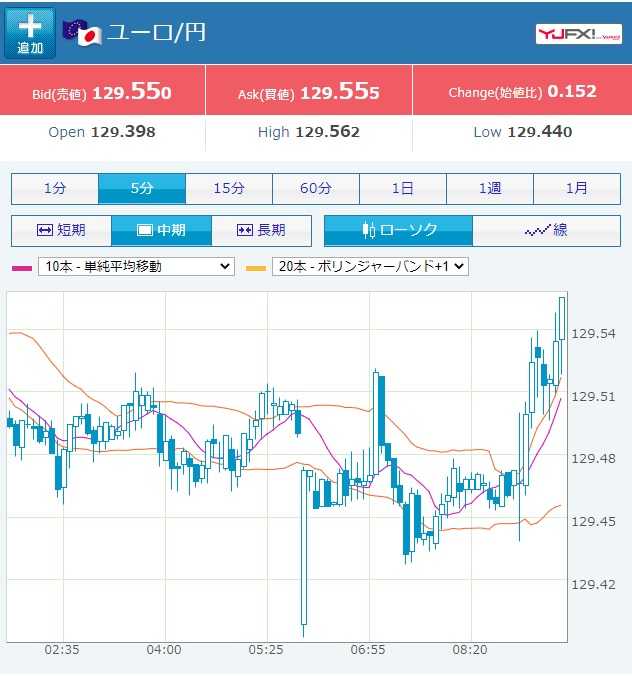Image resolution: width=632 pixels, height=676 pixels.
Task: Switch to the 1日 daily chart
Action: 403,188
